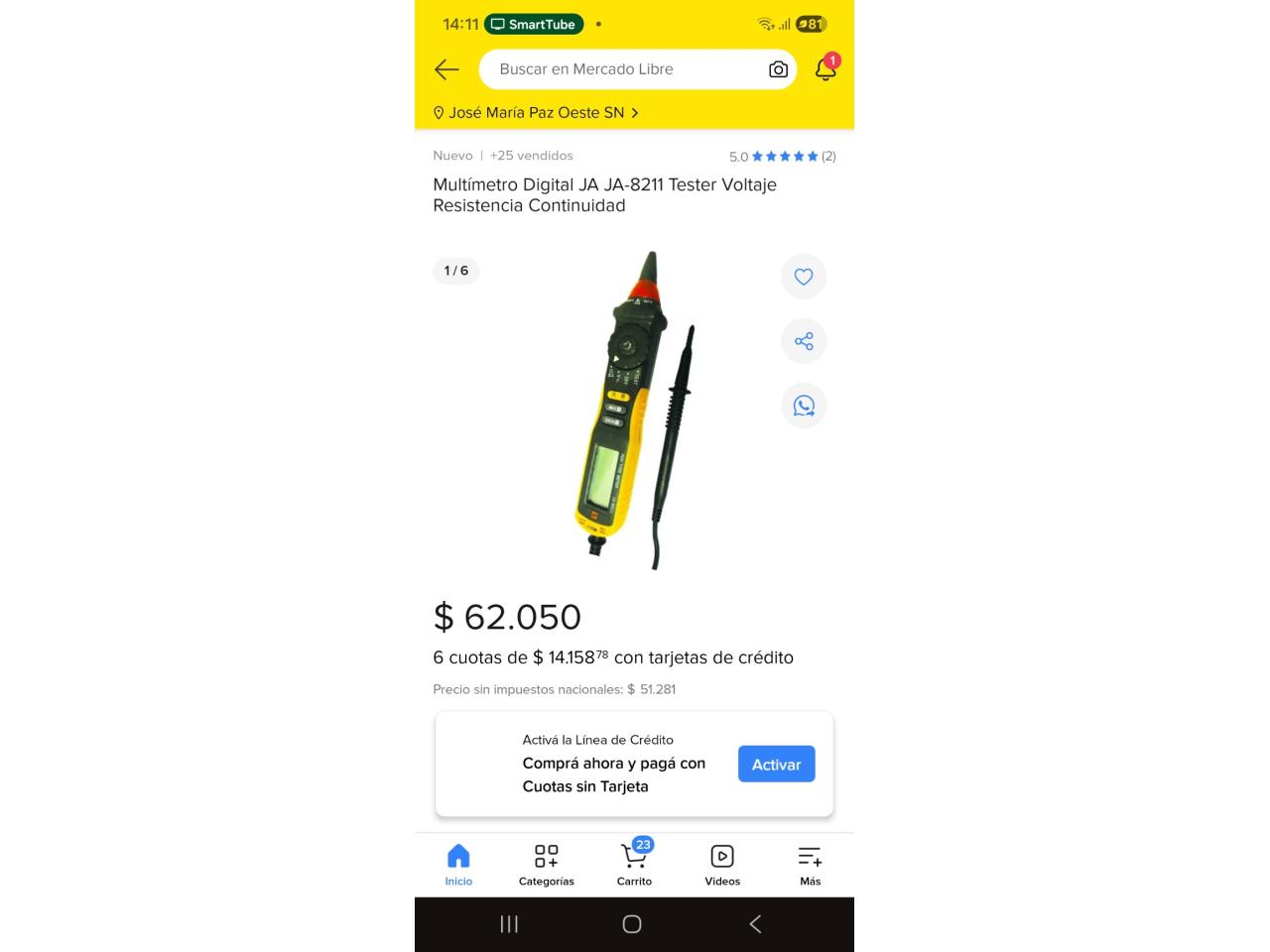Image resolution: width=1270 pixels, height=952 pixels.
Task: Activate the Línea de Crédito
Action: (x=776, y=765)
